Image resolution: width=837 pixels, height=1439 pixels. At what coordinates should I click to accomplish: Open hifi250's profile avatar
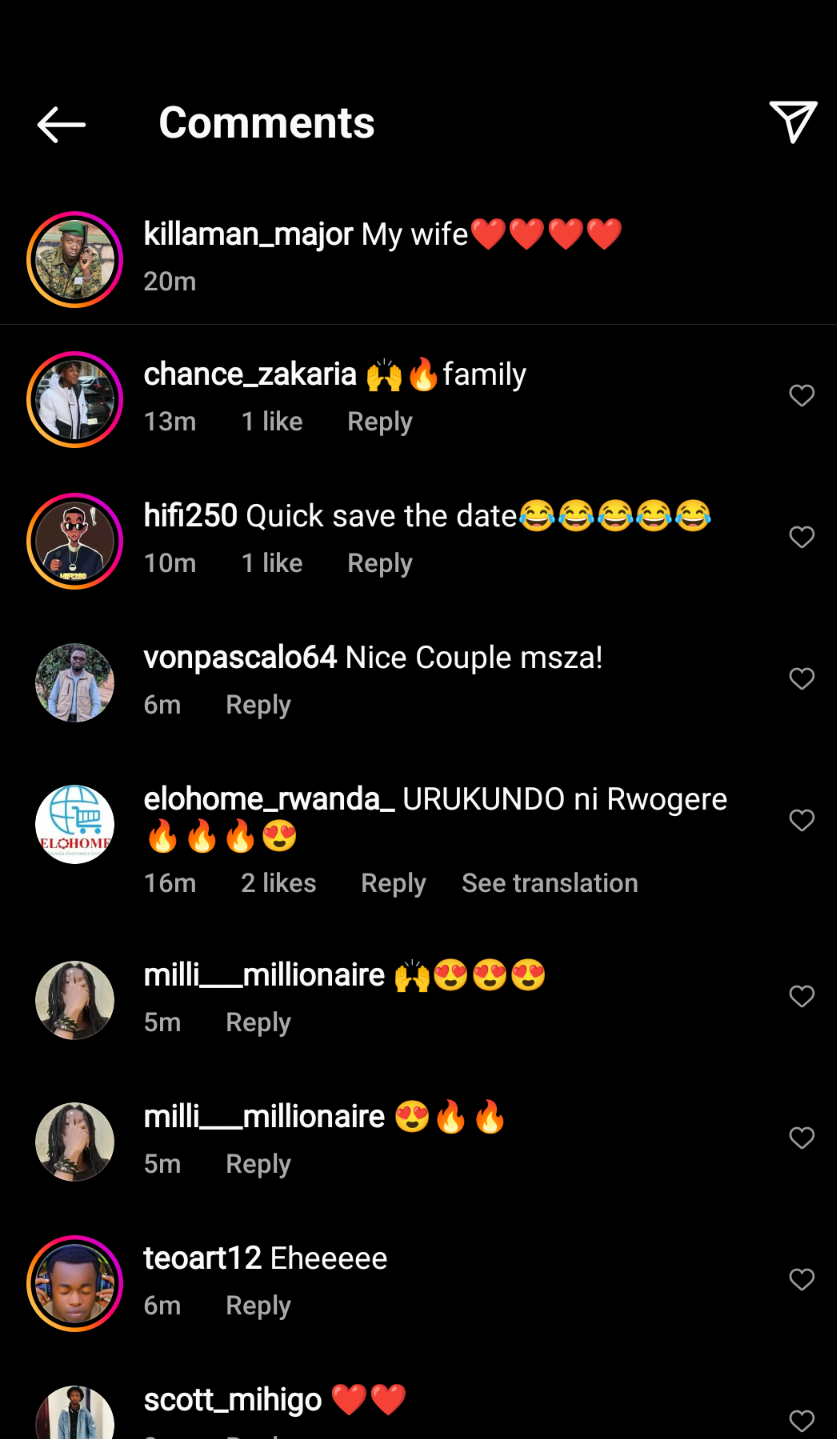[x=74, y=541]
